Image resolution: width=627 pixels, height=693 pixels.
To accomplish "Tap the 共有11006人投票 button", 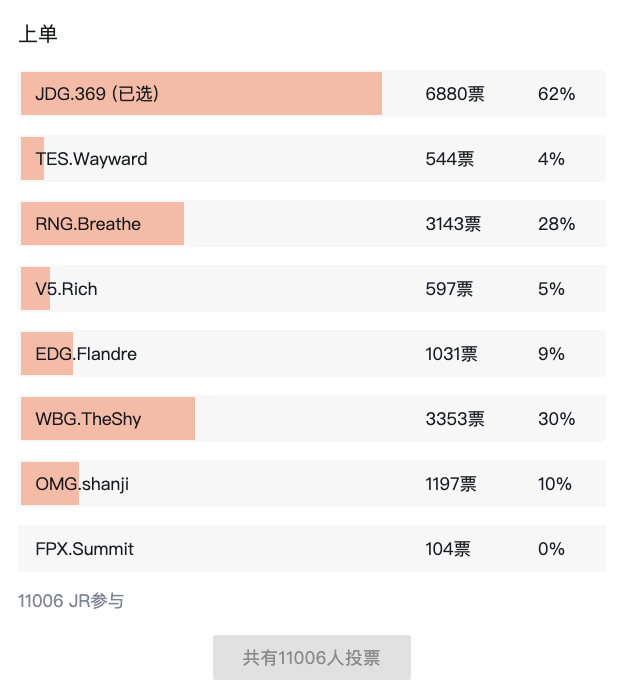I will click(312, 658).
